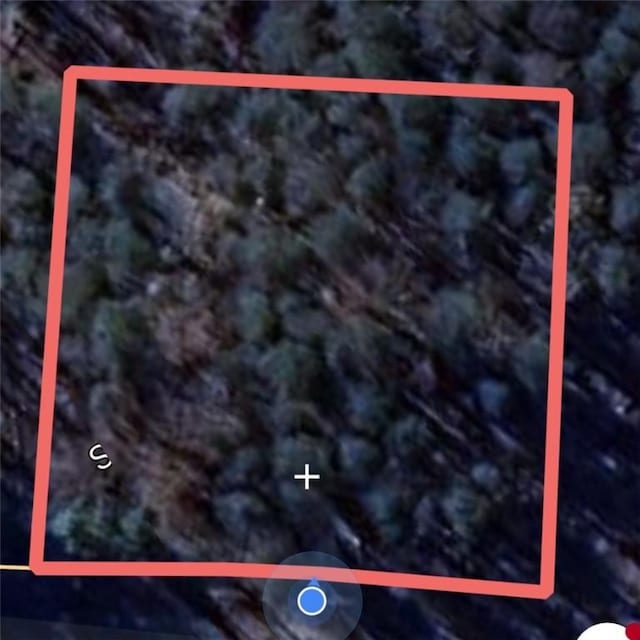The width and height of the screenshot is (640, 640).
Task: Tap the blue current location dot
Action: 312,600
